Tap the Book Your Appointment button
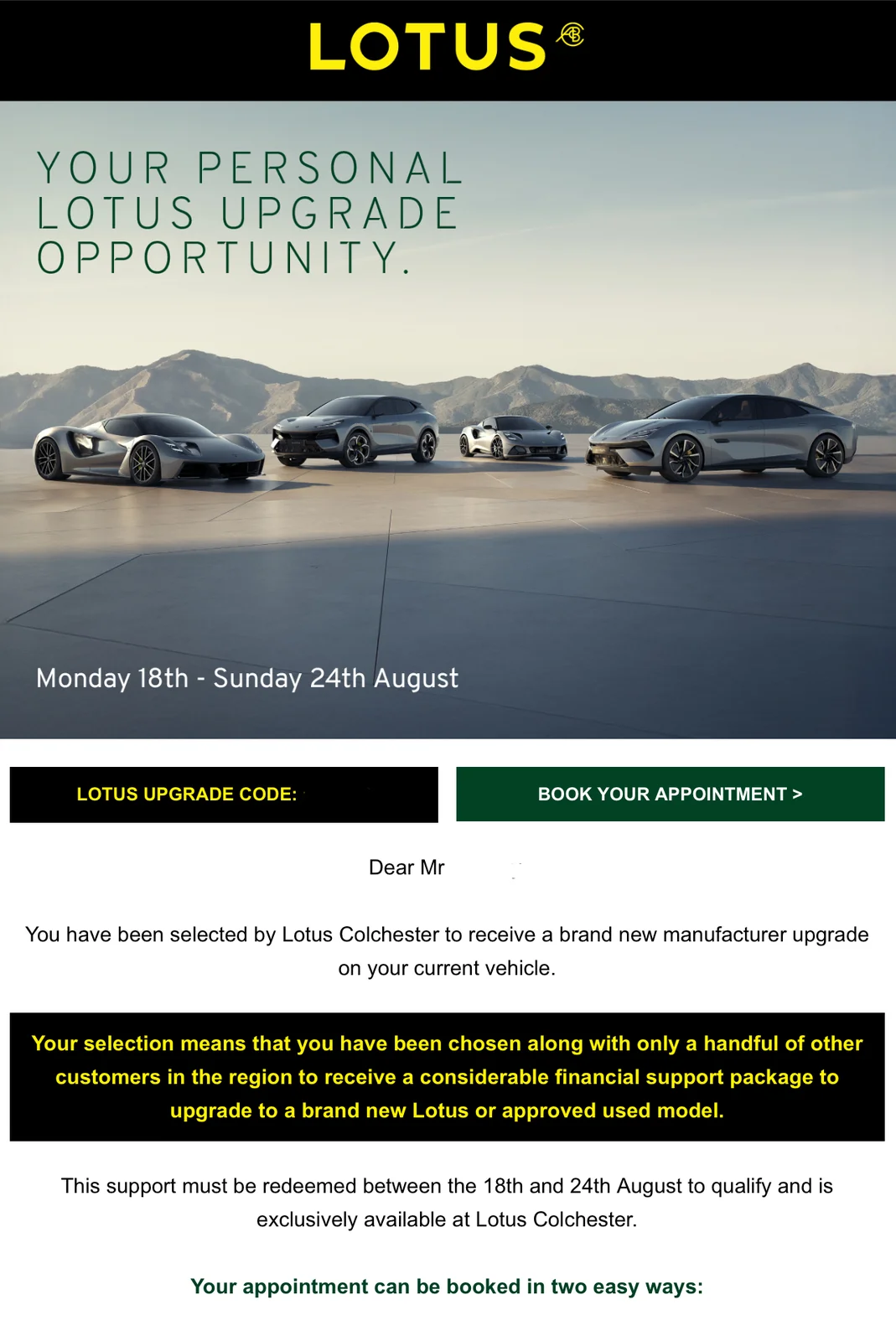This screenshot has height=1341, width=896. coord(670,794)
